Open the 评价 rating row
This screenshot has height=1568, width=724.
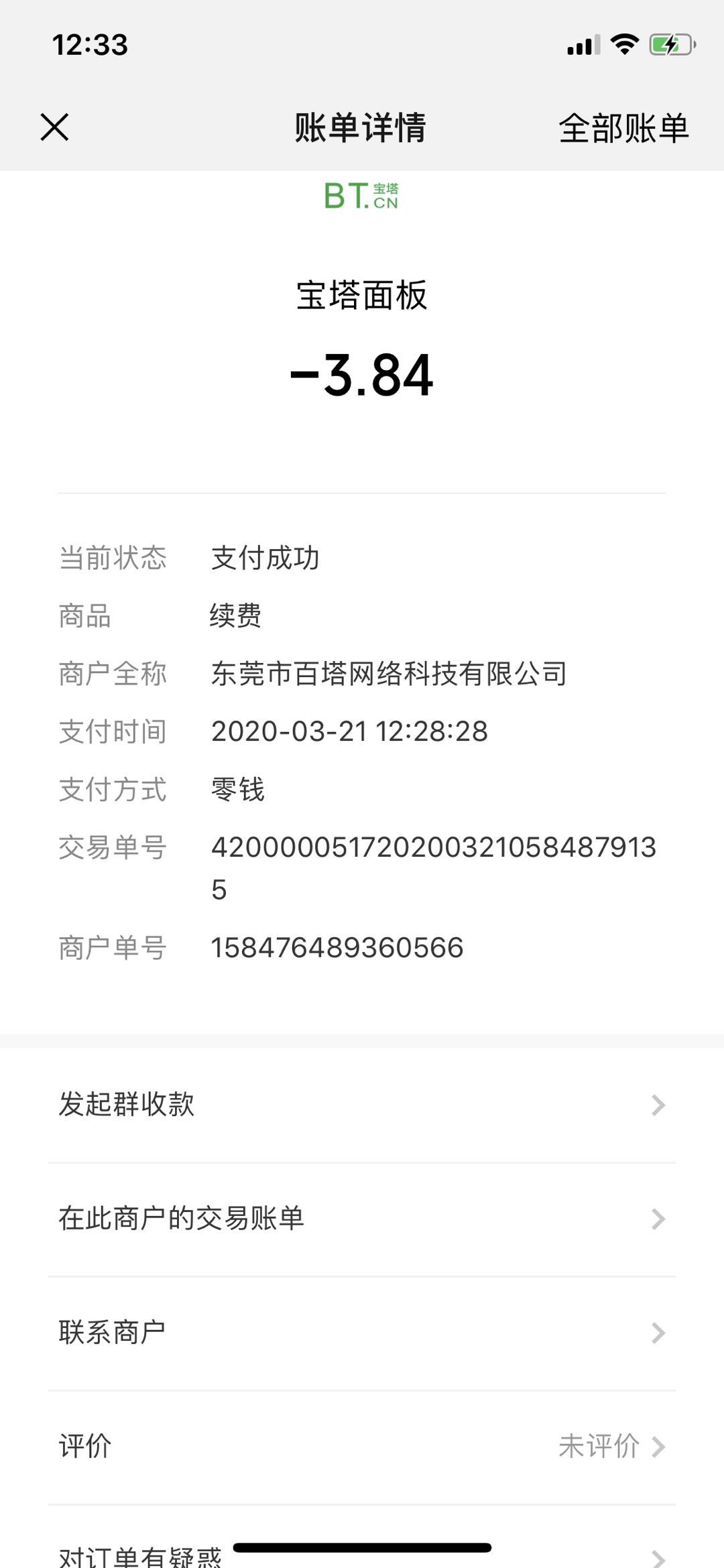(x=362, y=1447)
